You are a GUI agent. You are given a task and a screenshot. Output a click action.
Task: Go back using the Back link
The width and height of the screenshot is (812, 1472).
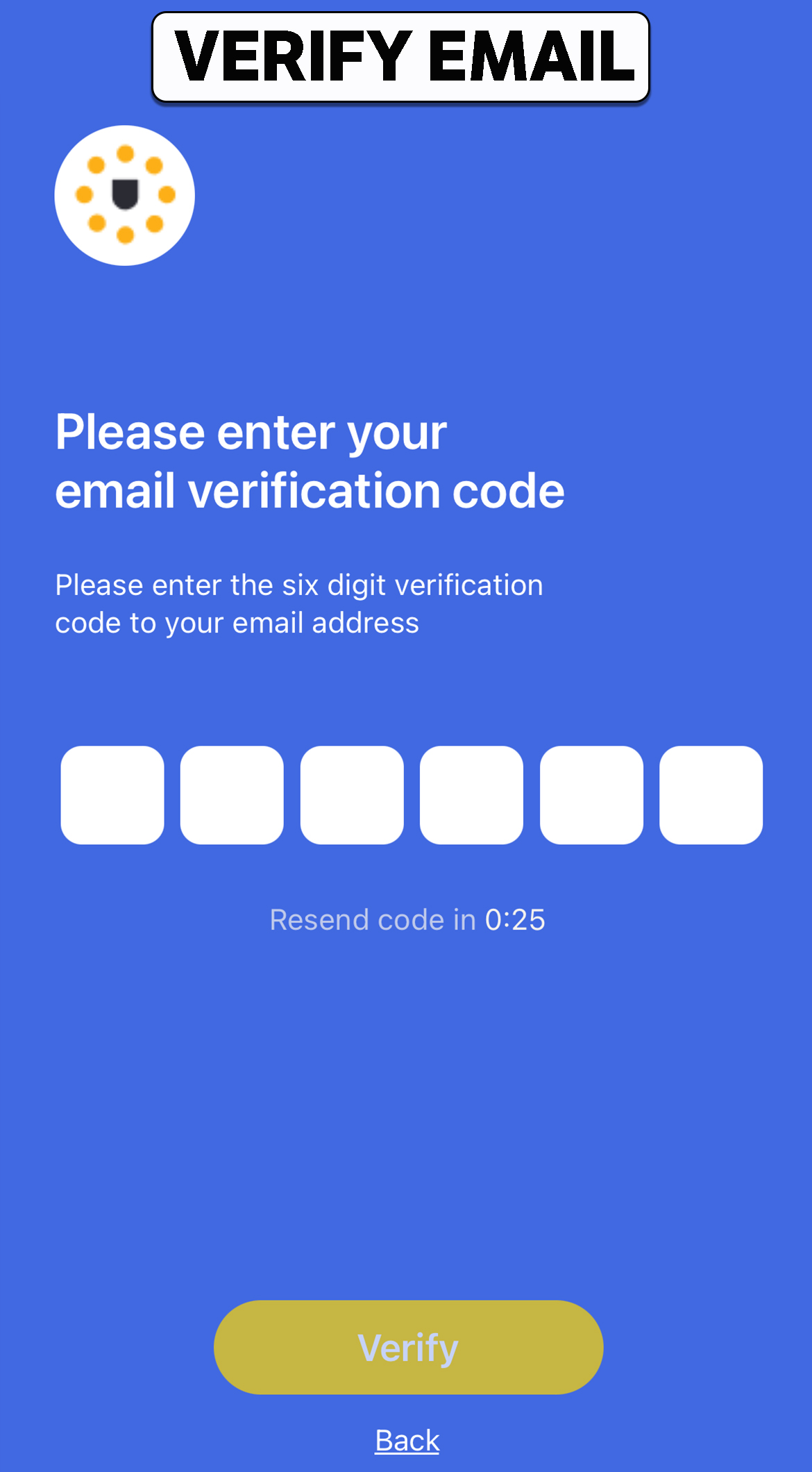(407, 1441)
